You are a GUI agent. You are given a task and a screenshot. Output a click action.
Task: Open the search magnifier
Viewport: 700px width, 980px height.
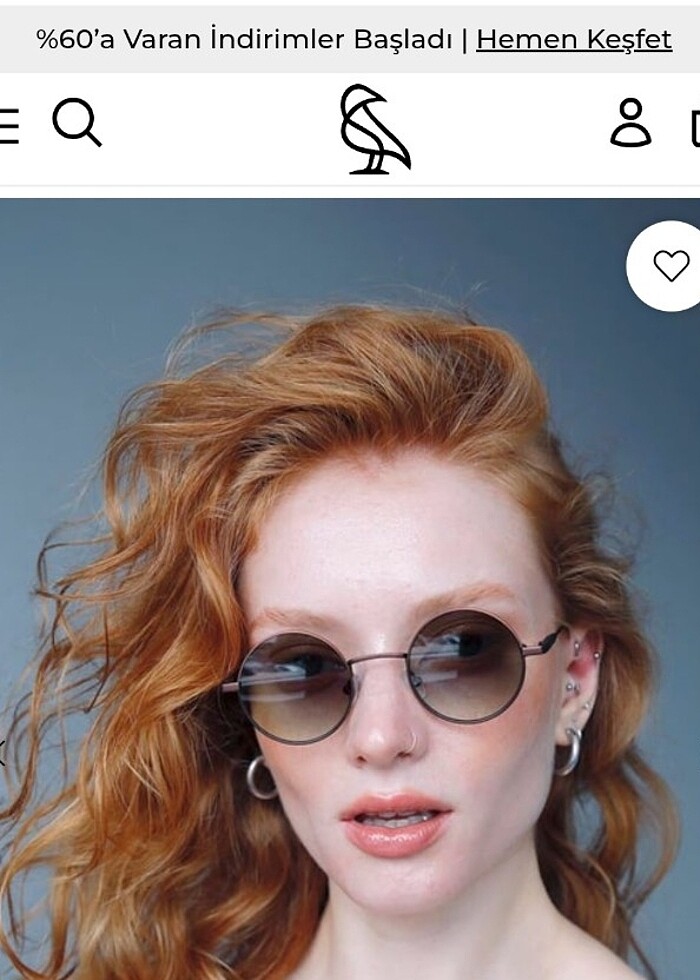point(77,124)
